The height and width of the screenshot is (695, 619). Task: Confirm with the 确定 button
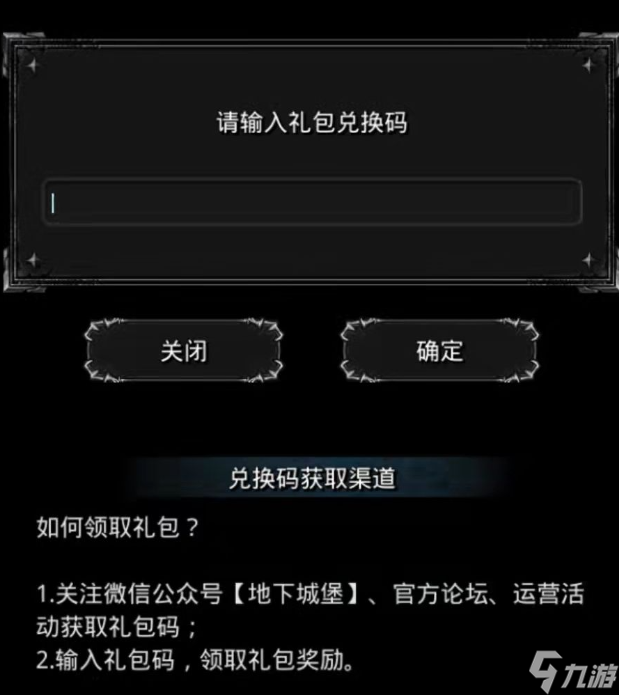pos(439,351)
